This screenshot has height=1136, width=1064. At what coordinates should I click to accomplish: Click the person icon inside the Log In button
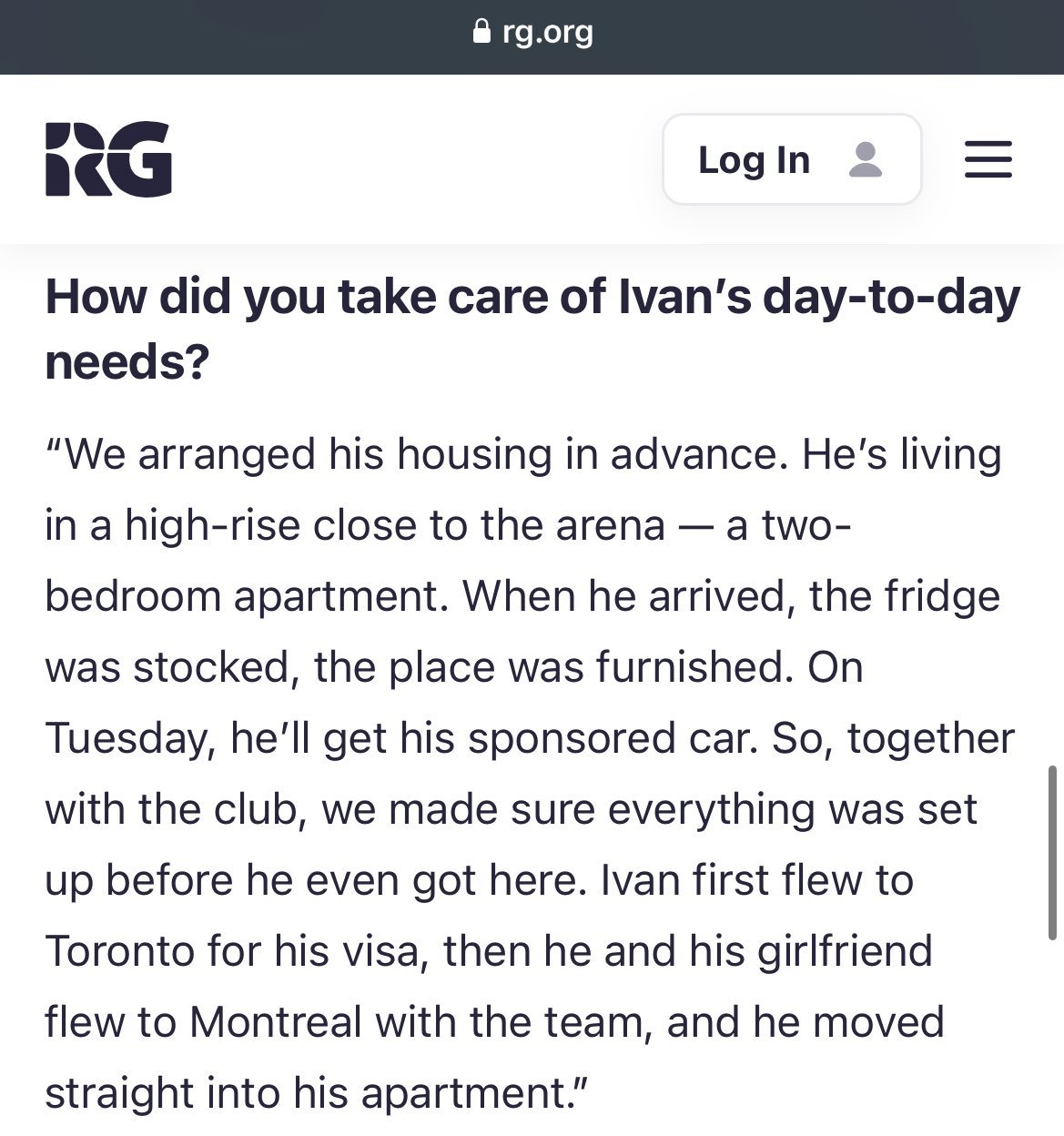point(866,159)
